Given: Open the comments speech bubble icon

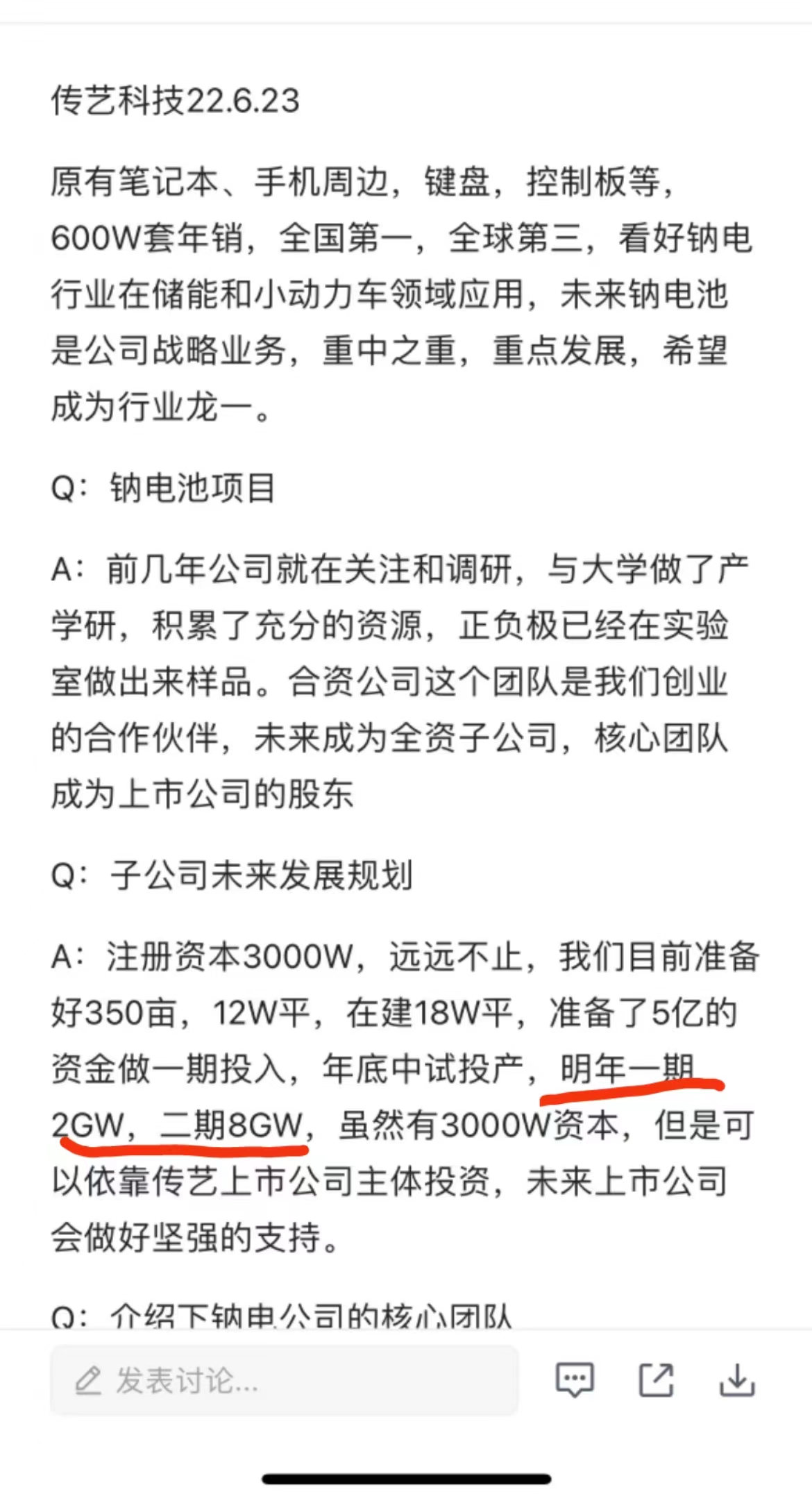Looking at the screenshot, I should click(x=575, y=1380).
